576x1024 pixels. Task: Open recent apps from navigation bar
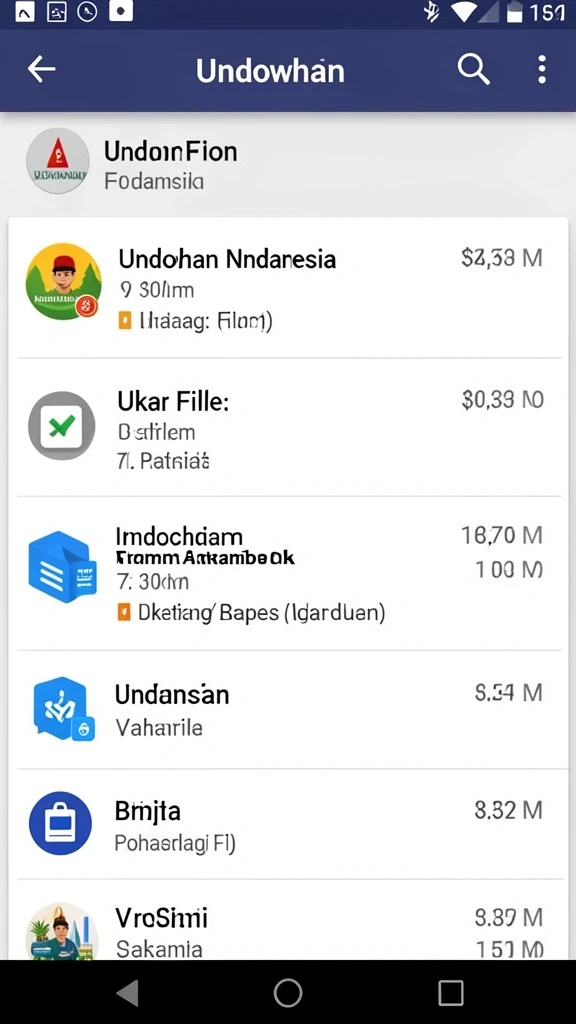point(451,993)
